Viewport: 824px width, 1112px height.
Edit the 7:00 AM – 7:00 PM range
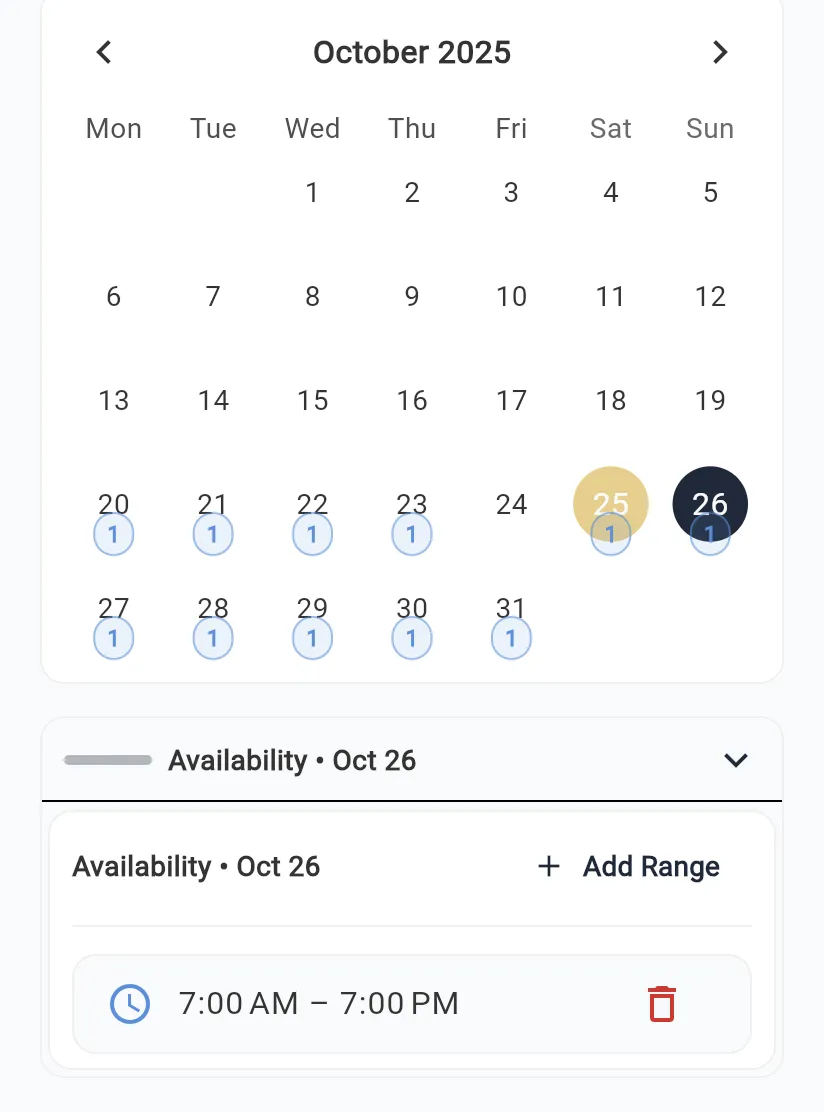tap(318, 1003)
